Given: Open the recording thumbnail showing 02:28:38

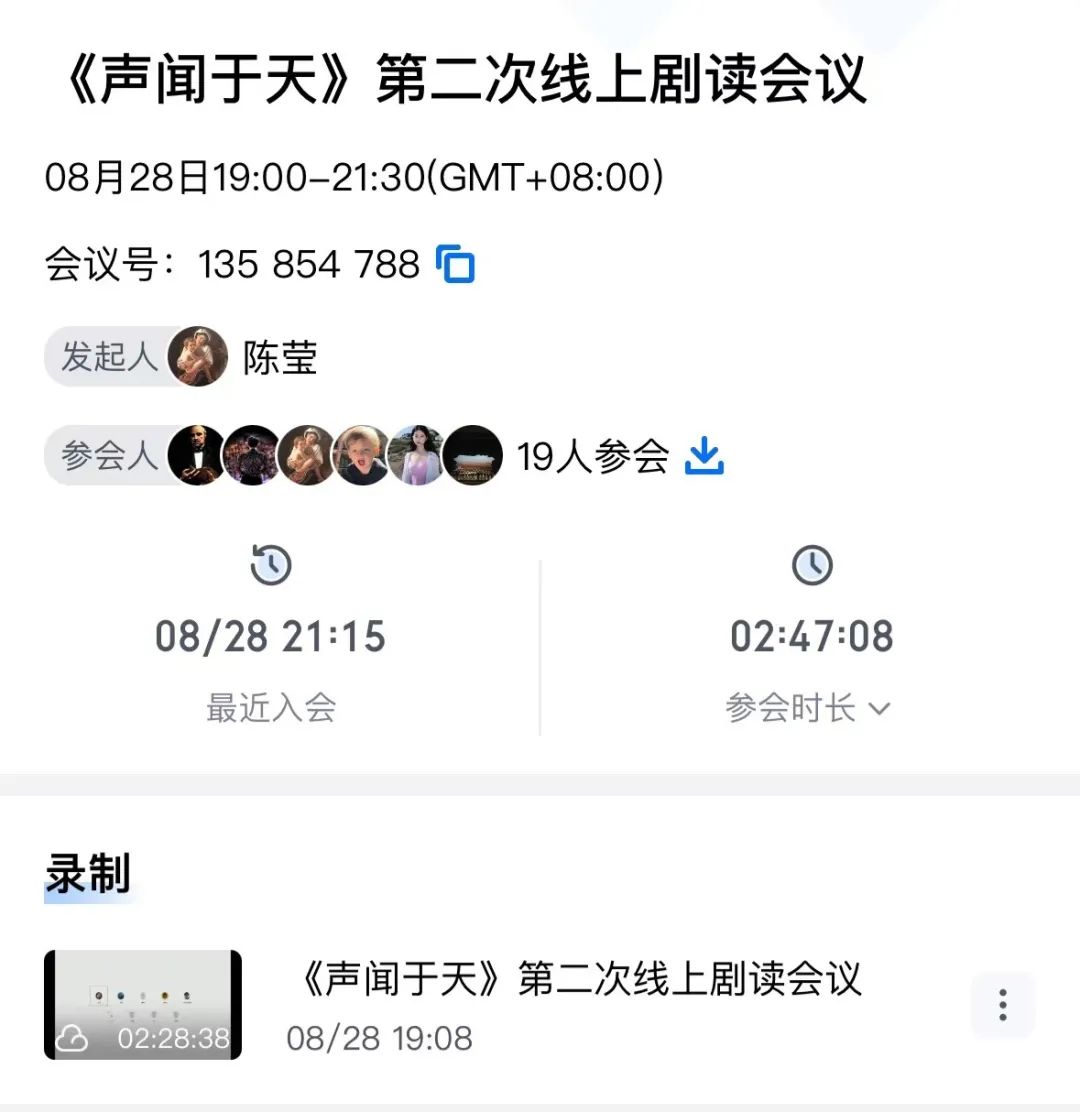Looking at the screenshot, I should (x=143, y=1004).
